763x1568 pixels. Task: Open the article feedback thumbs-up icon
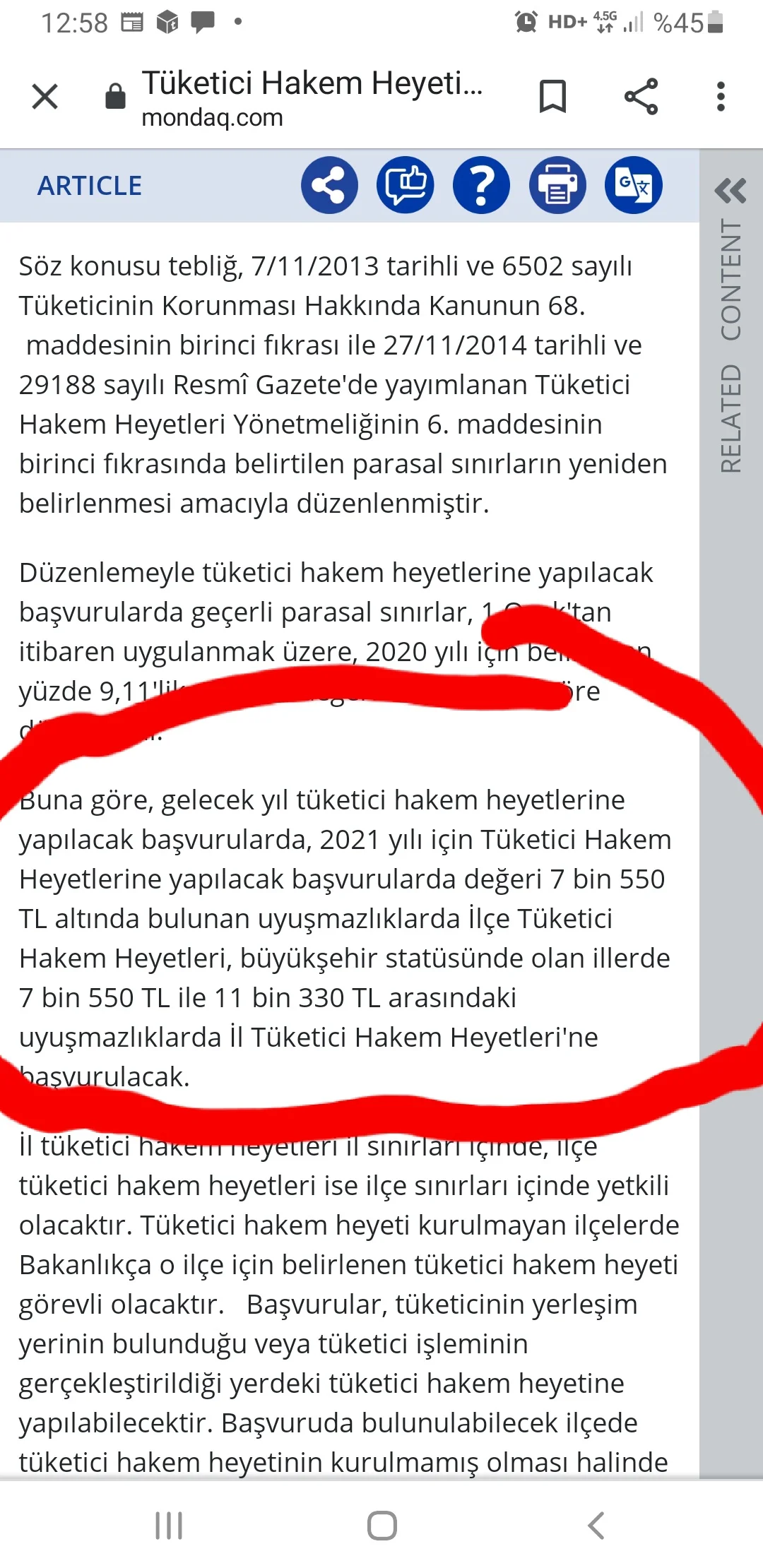click(406, 185)
